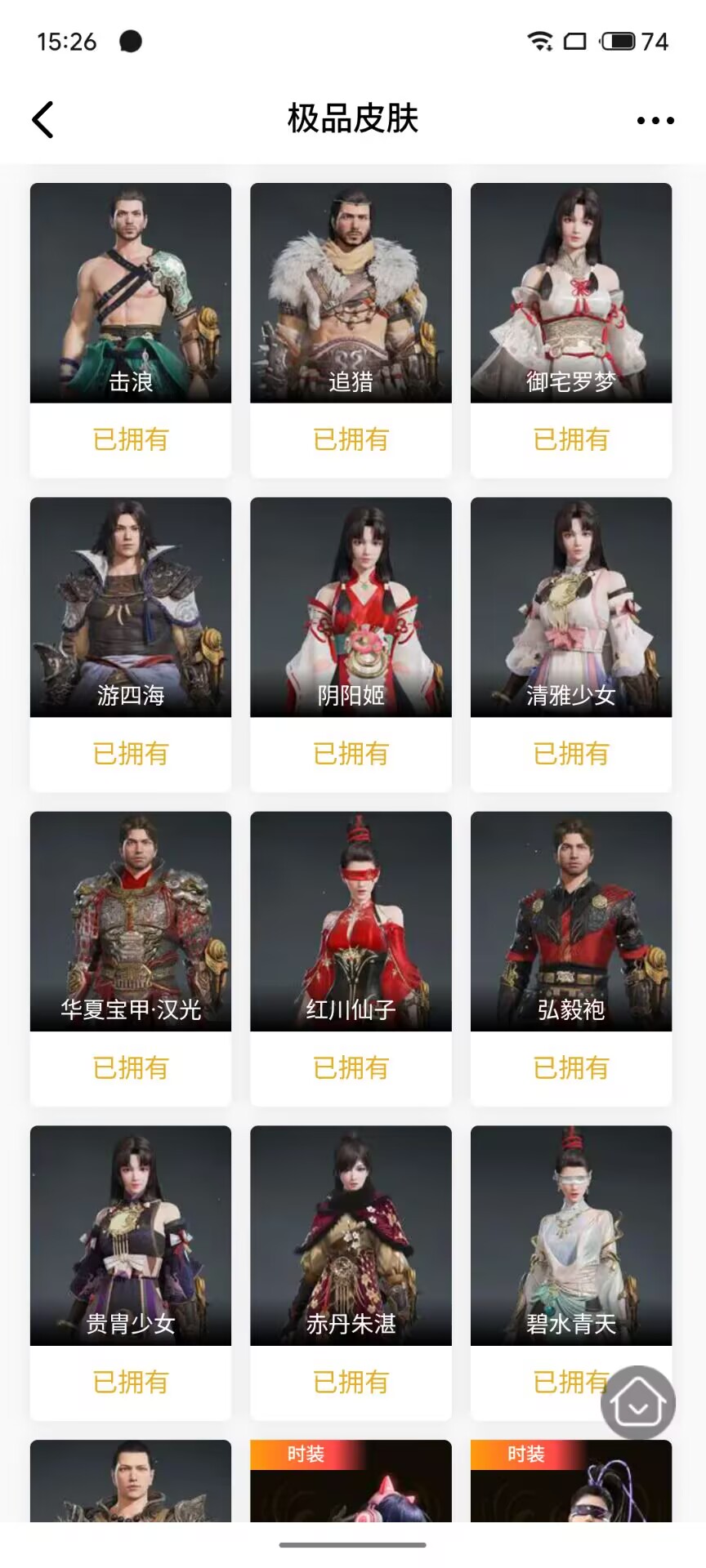706x1568 pixels.
Task: Open the 赤丹朱湛 skin card
Action: click(351, 1236)
